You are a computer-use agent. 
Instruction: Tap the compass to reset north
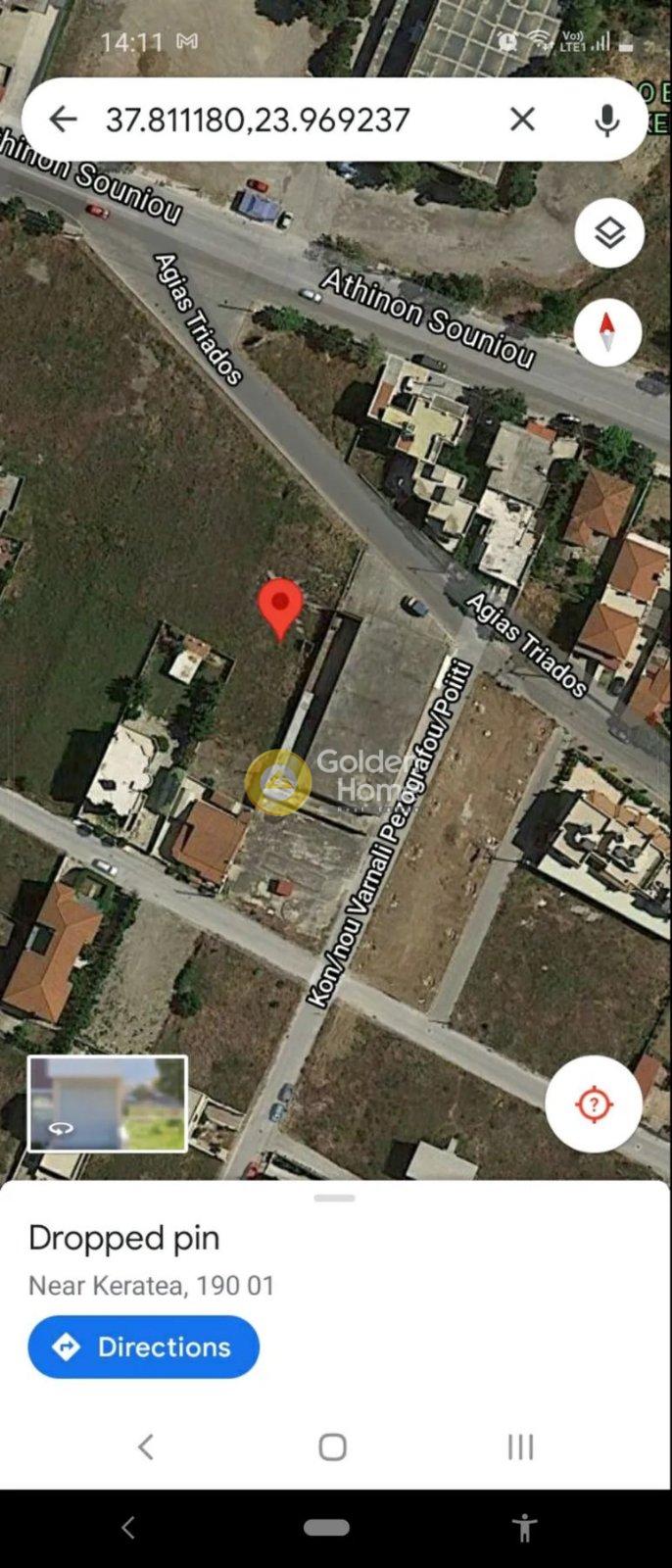click(x=608, y=331)
